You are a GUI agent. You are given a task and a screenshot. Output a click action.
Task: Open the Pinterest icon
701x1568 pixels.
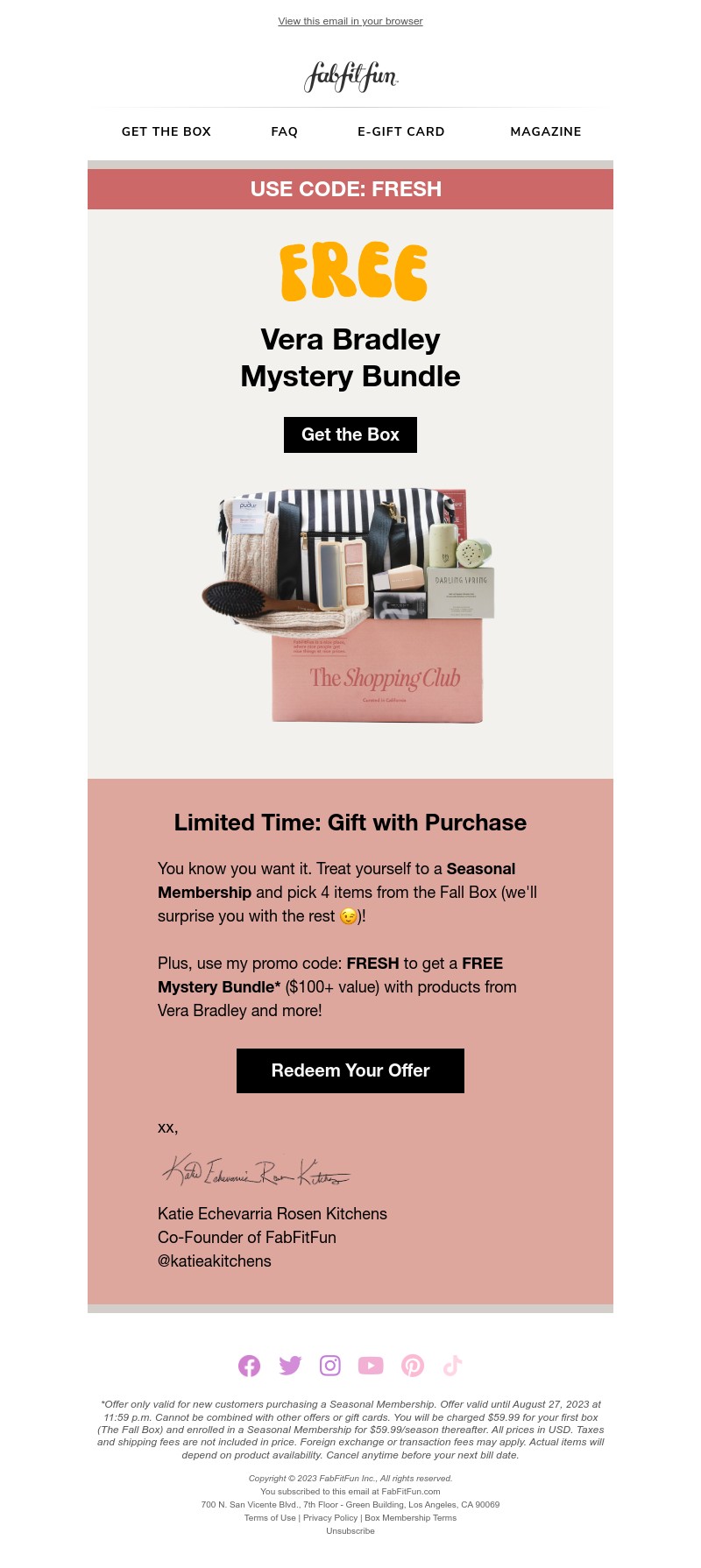[x=412, y=1366]
